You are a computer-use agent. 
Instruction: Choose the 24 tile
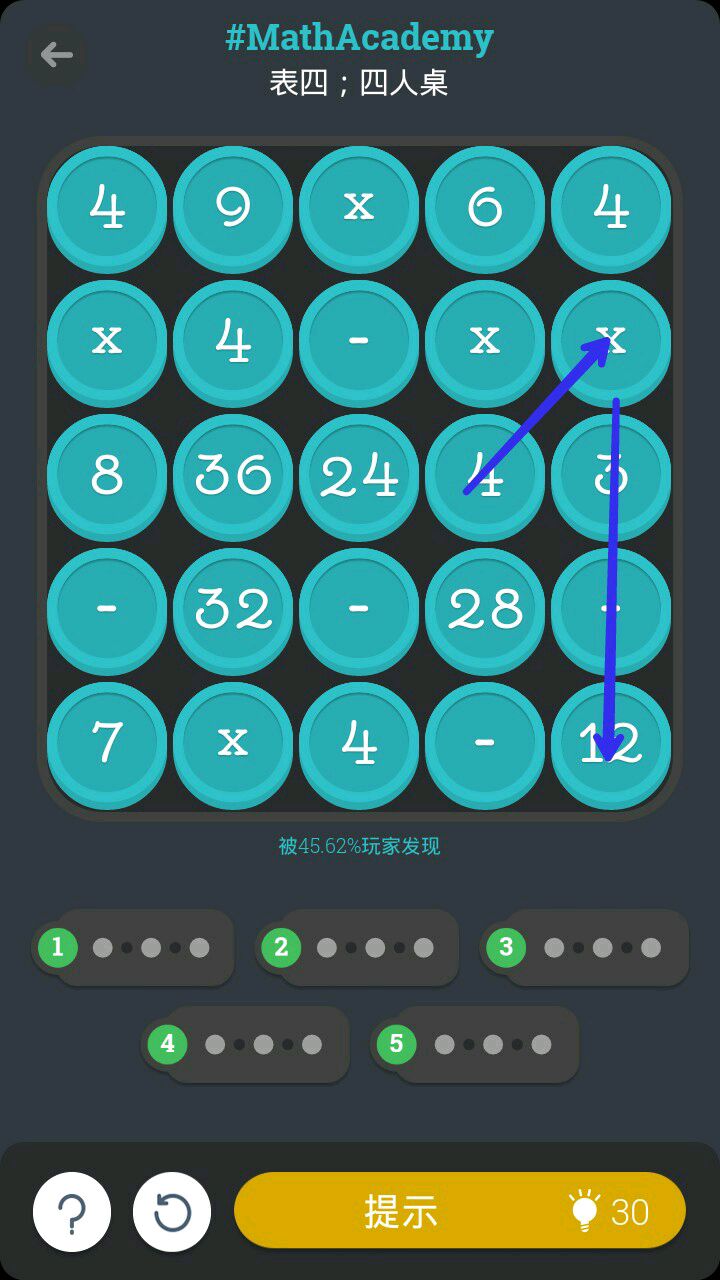[359, 473]
